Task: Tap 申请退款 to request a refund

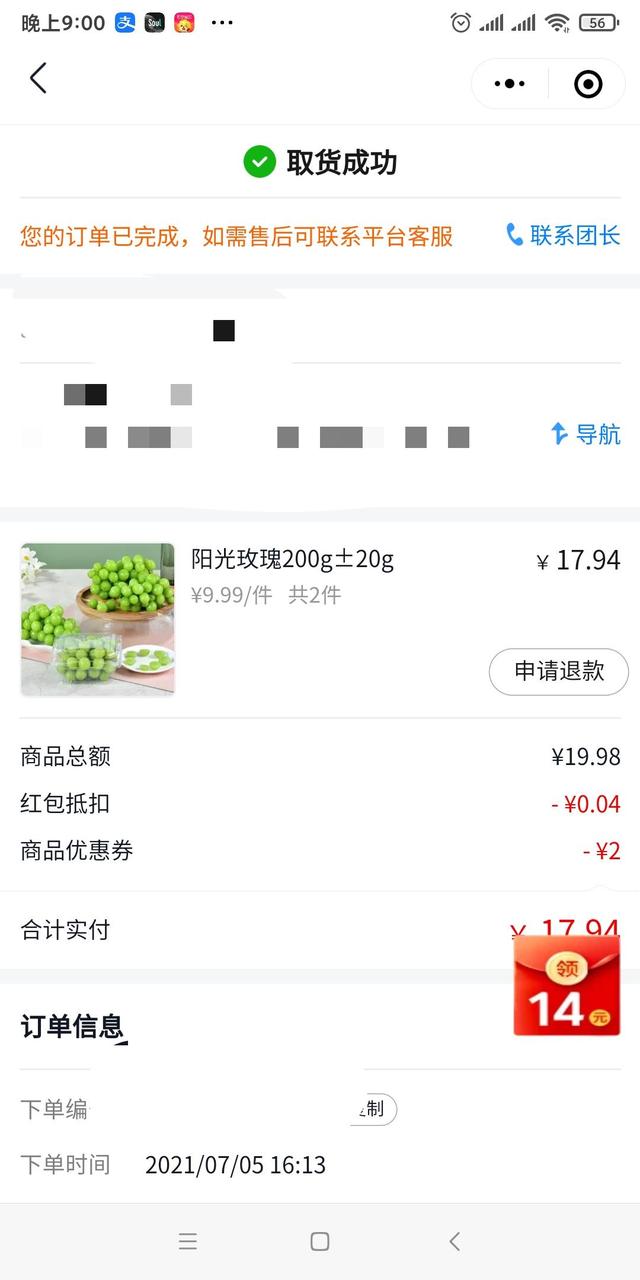Action: 558,671
